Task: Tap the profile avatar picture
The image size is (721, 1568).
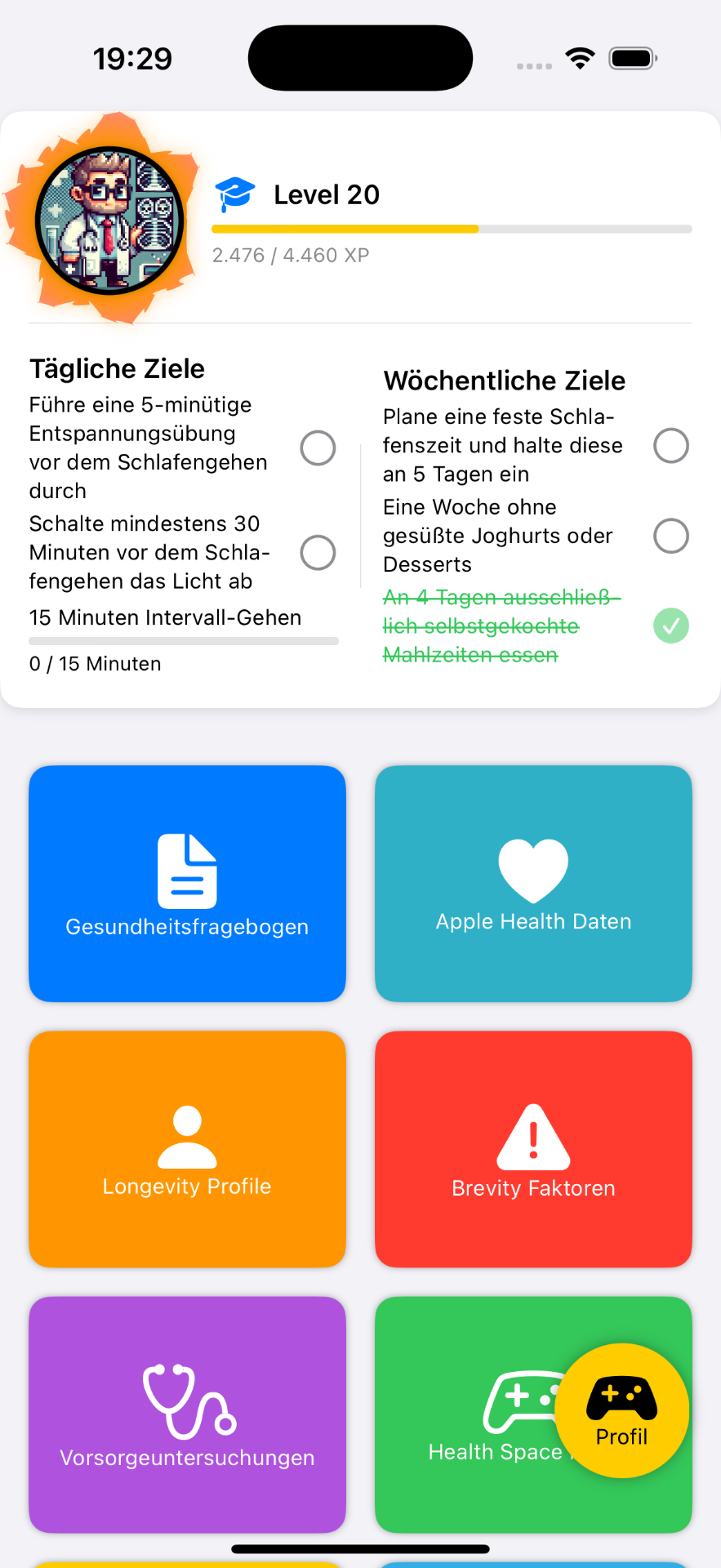Action: click(x=109, y=219)
